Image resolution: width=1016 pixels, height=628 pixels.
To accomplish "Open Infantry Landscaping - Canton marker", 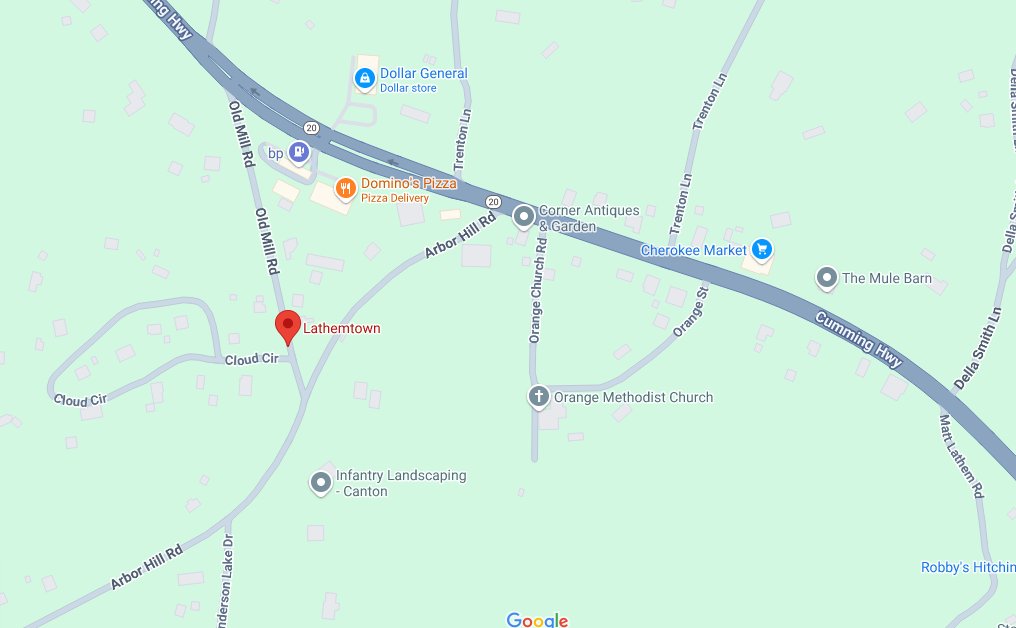I will (321, 483).
